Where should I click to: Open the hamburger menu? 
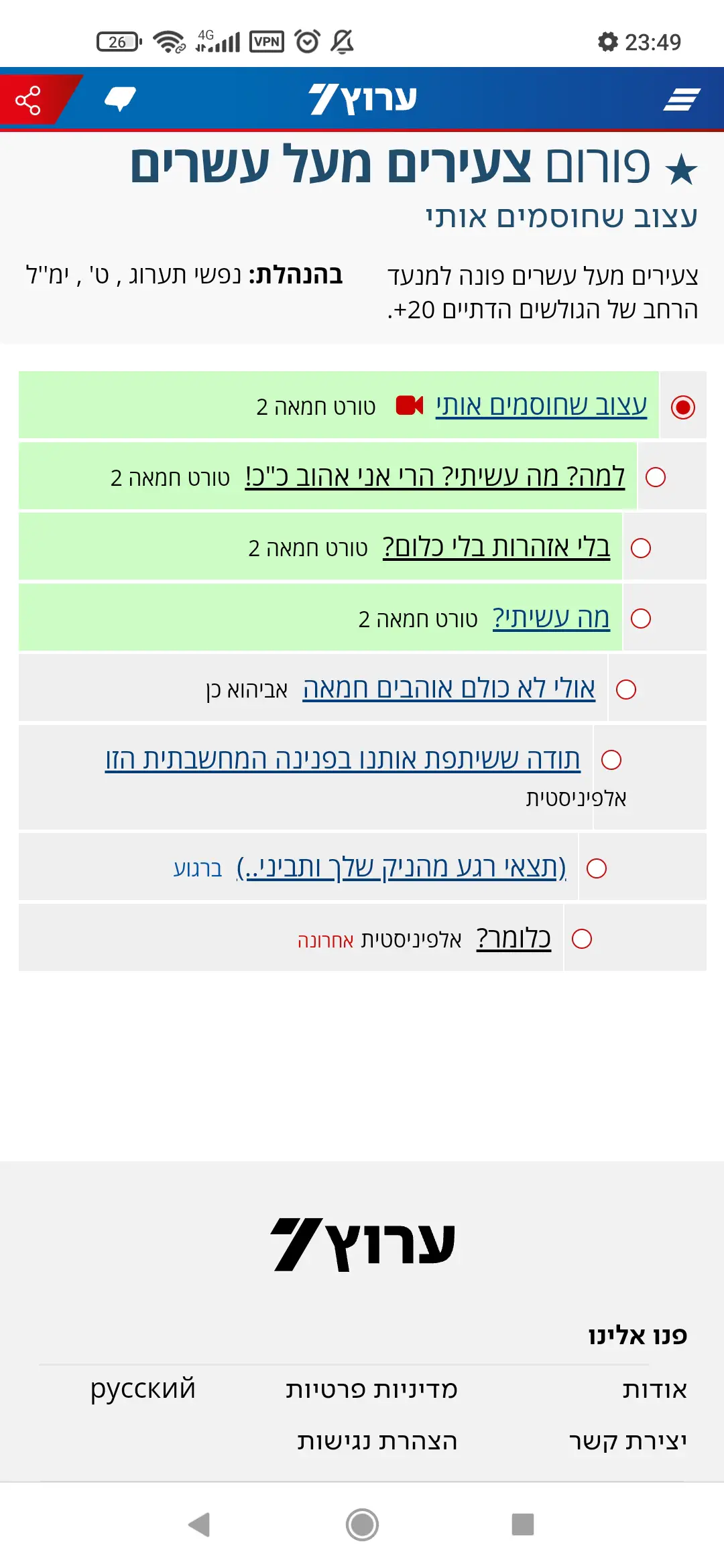(x=681, y=99)
